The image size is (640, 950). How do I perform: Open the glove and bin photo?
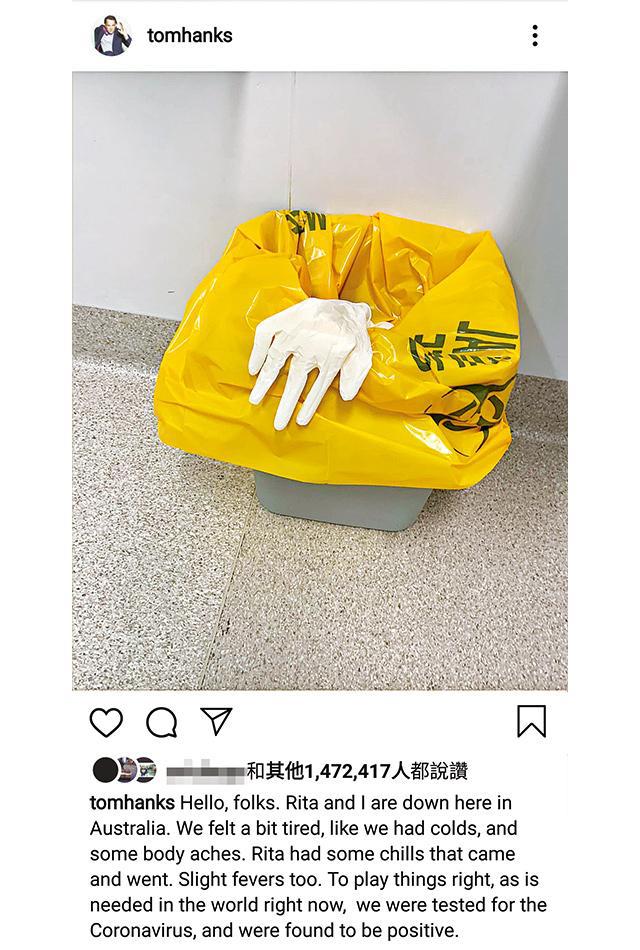319,380
